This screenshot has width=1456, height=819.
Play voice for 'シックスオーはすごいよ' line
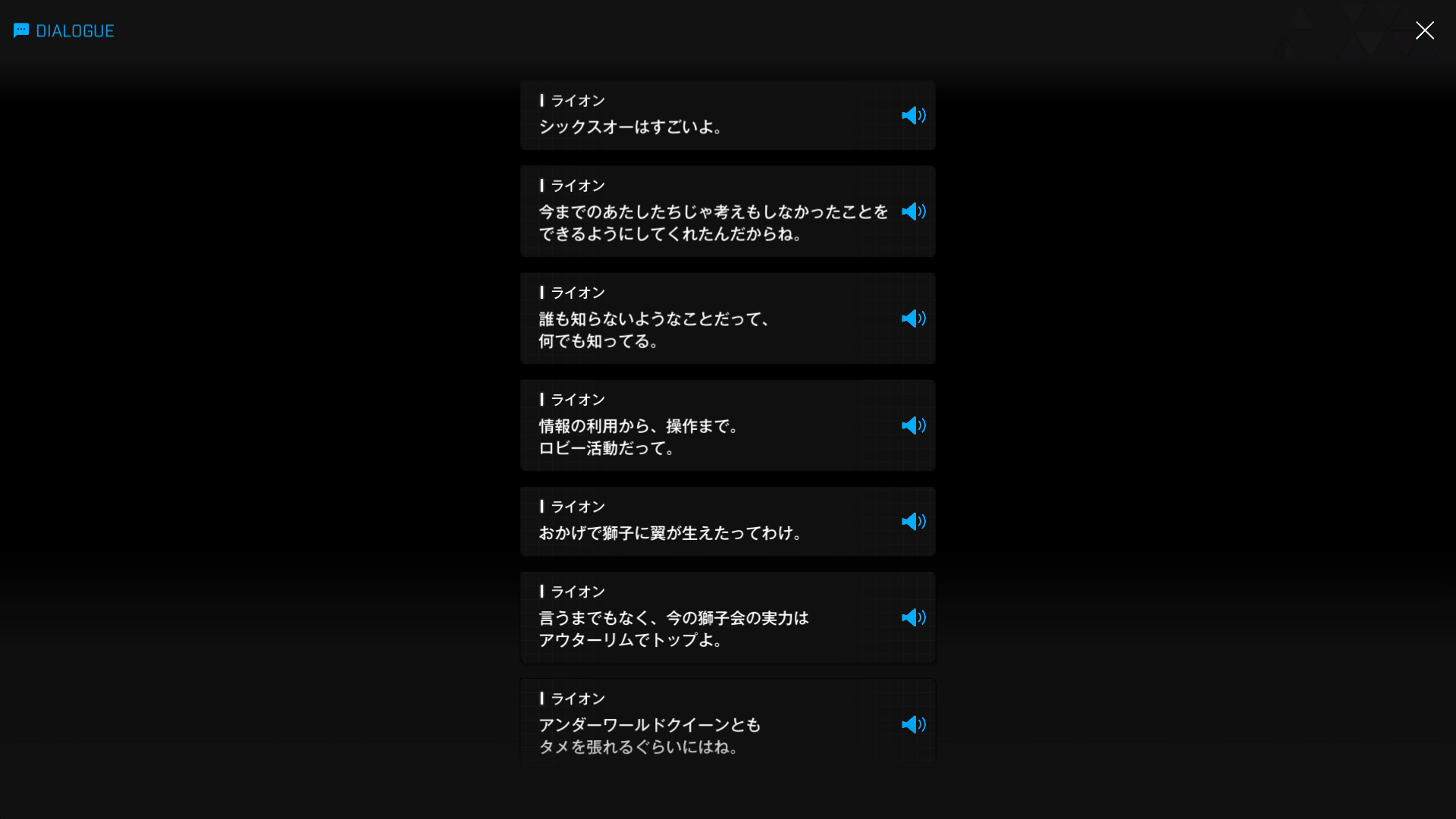(913, 115)
